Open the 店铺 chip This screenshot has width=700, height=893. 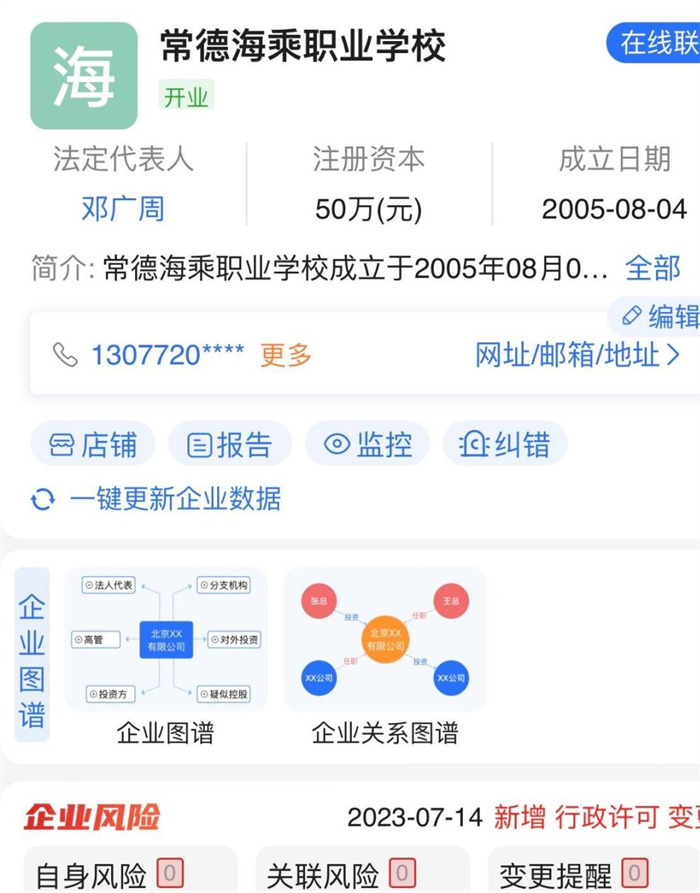pos(93,444)
